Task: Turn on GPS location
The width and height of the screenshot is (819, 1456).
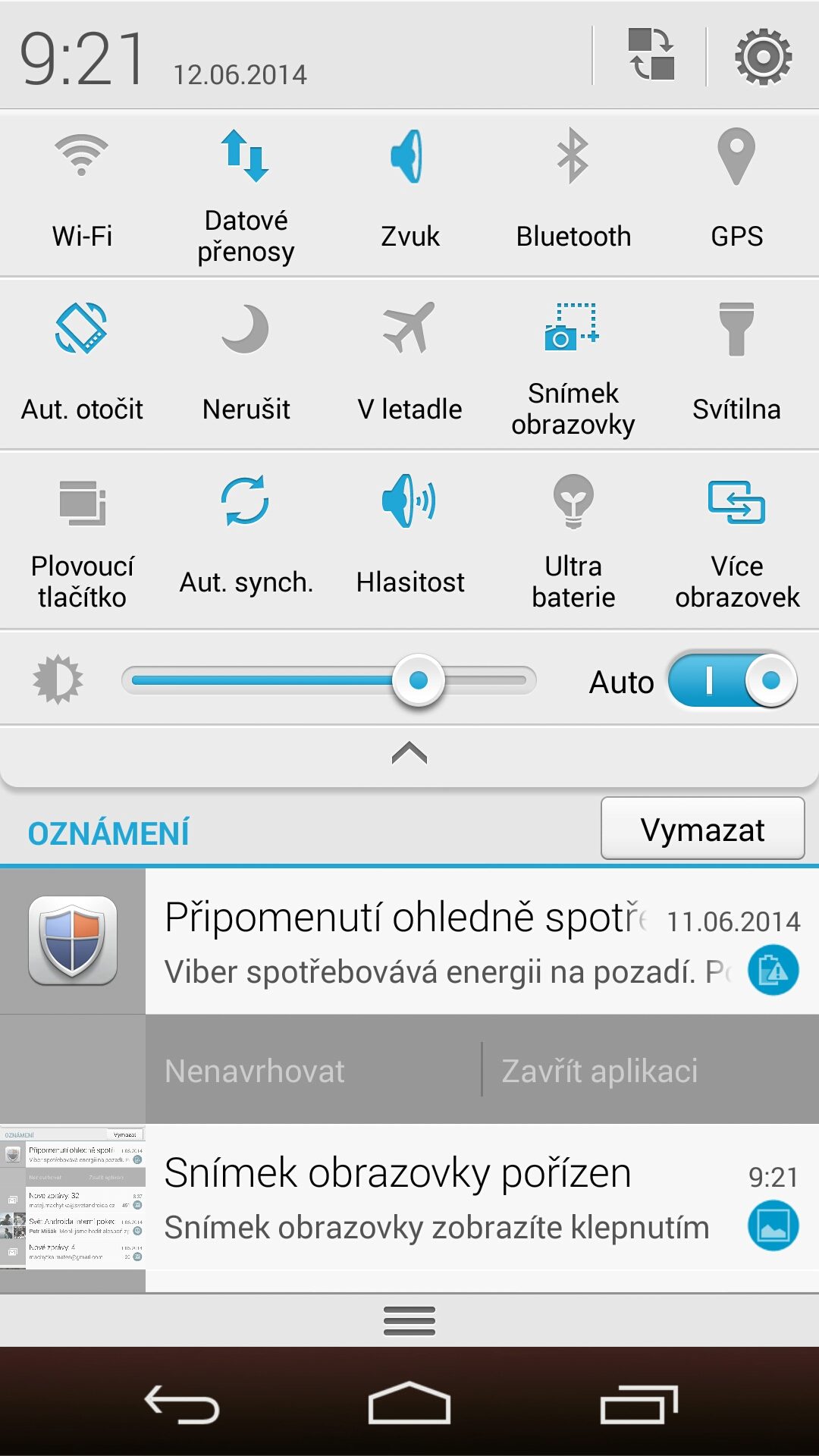Action: [x=736, y=190]
